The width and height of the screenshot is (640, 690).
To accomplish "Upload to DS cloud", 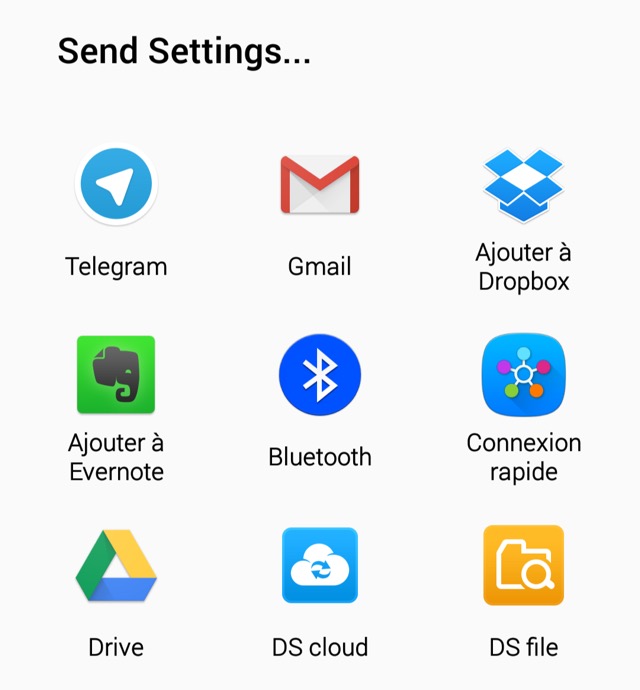I will [x=319, y=566].
